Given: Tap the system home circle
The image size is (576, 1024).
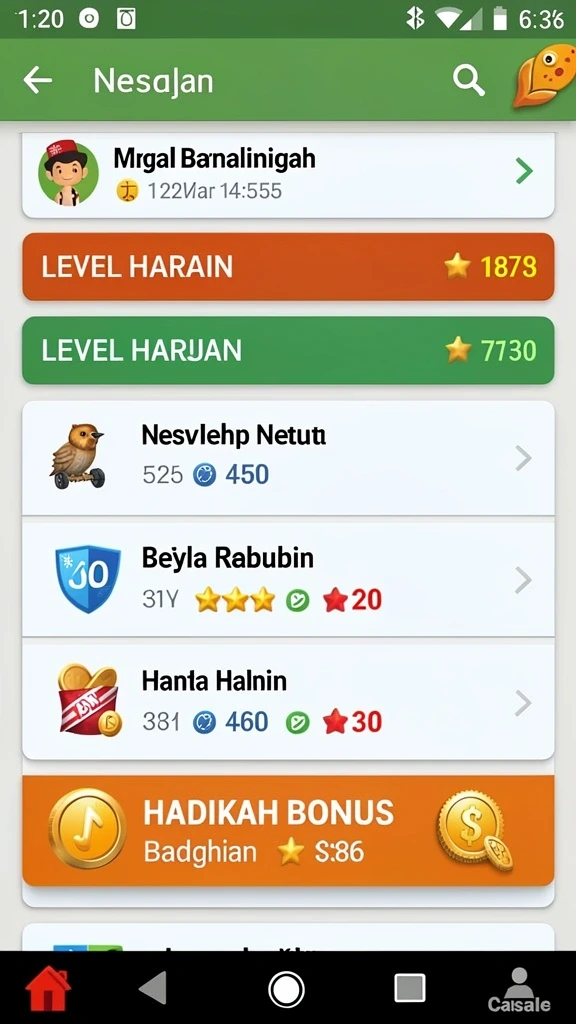Looking at the screenshot, I should tap(286, 989).
